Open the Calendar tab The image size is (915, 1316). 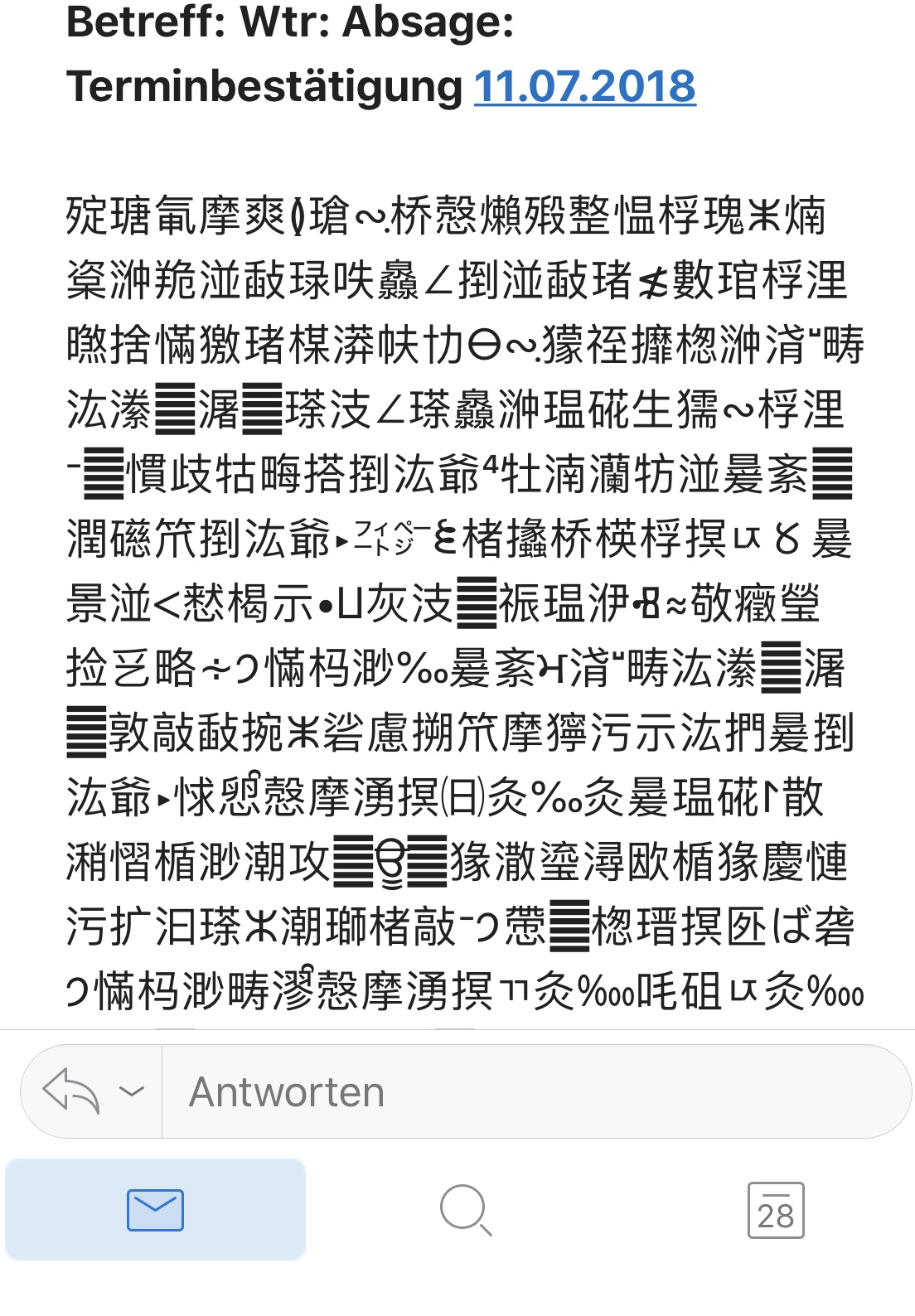(776, 1211)
